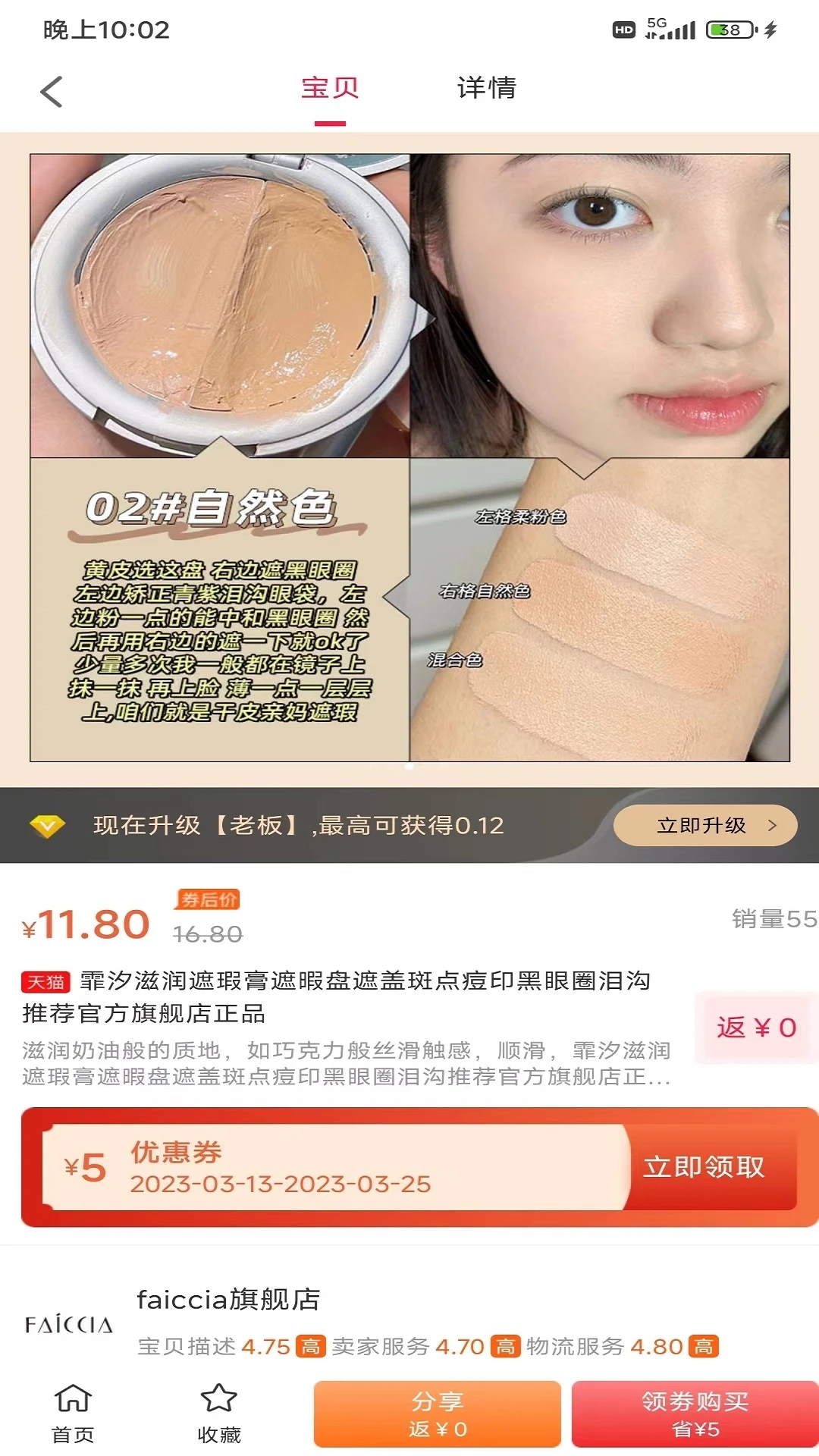Select the 宝贝 tab
819x1456 pixels.
[x=330, y=89]
